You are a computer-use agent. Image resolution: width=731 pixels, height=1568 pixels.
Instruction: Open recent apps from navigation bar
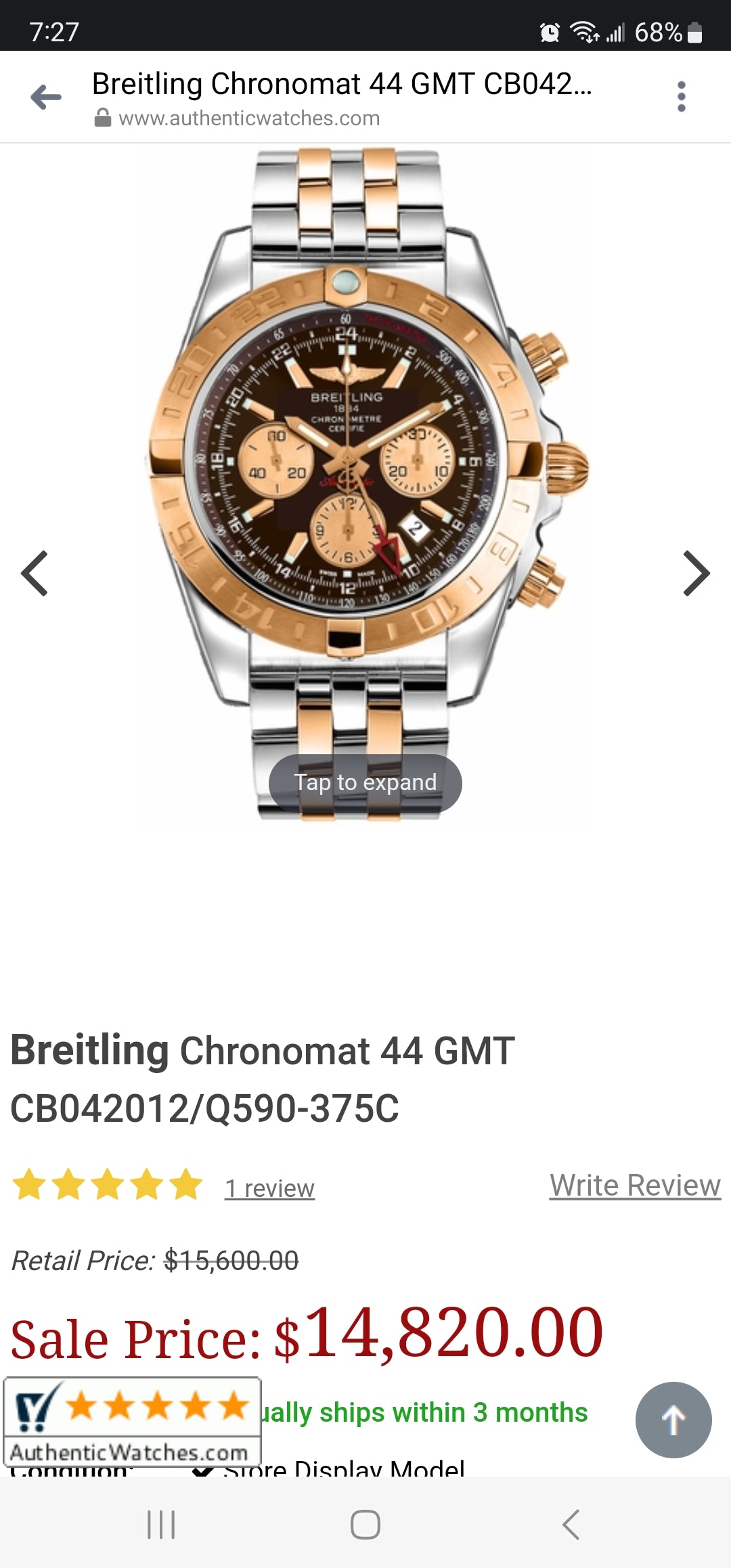point(161,1525)
